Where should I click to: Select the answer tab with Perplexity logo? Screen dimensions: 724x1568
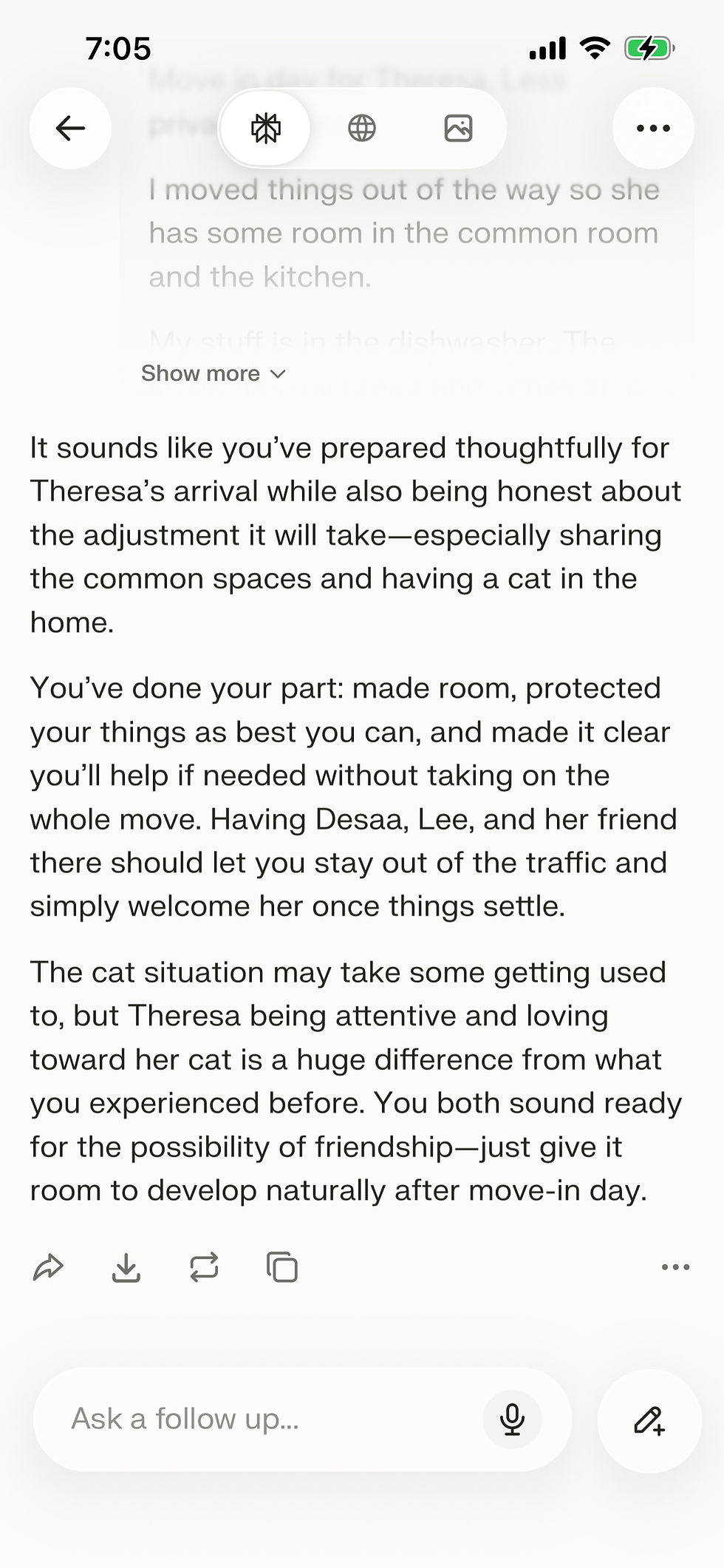coord(266,128)
